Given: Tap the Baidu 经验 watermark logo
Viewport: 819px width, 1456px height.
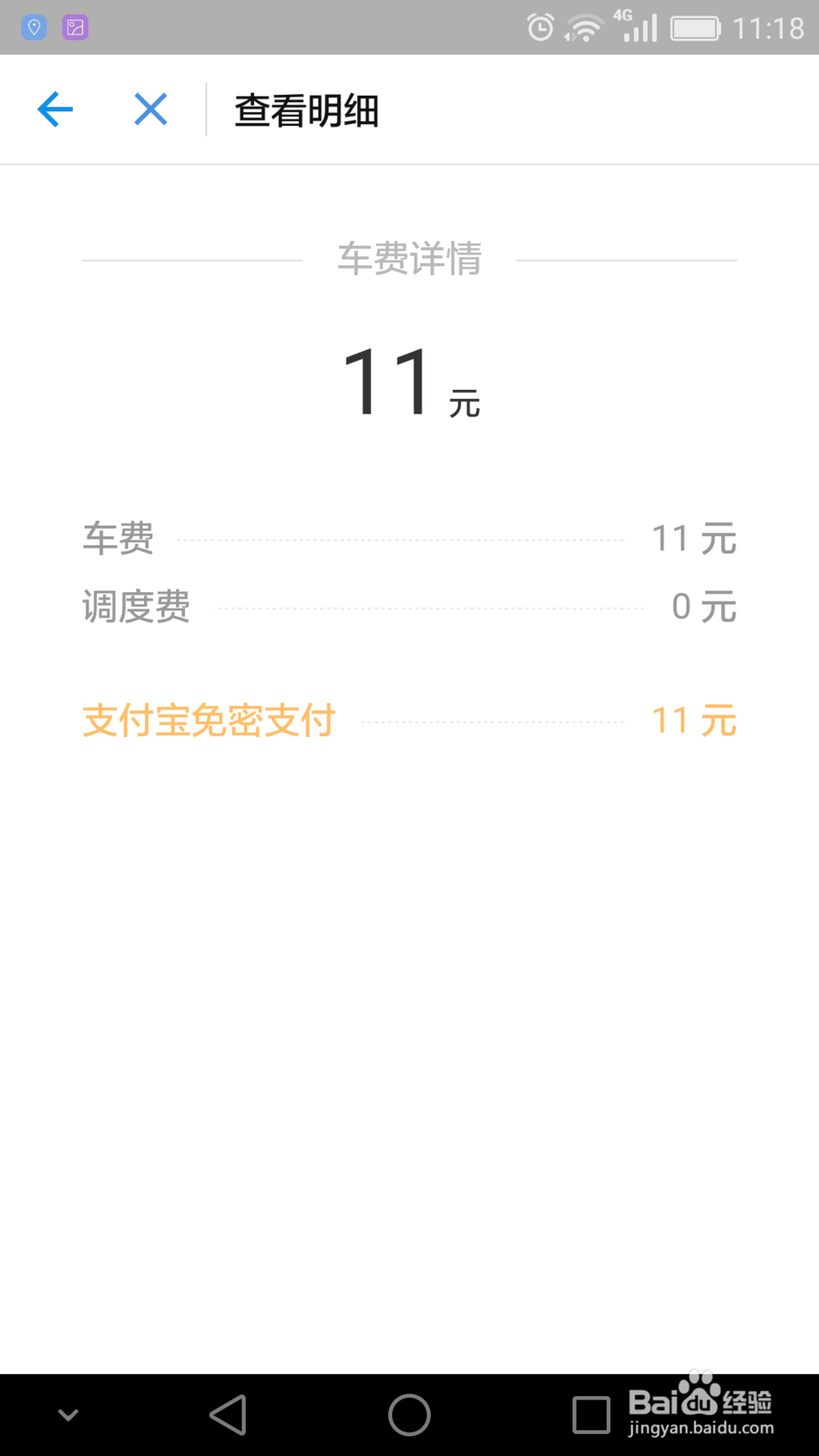Looking at the screenshot, I should pos(700,1404).
